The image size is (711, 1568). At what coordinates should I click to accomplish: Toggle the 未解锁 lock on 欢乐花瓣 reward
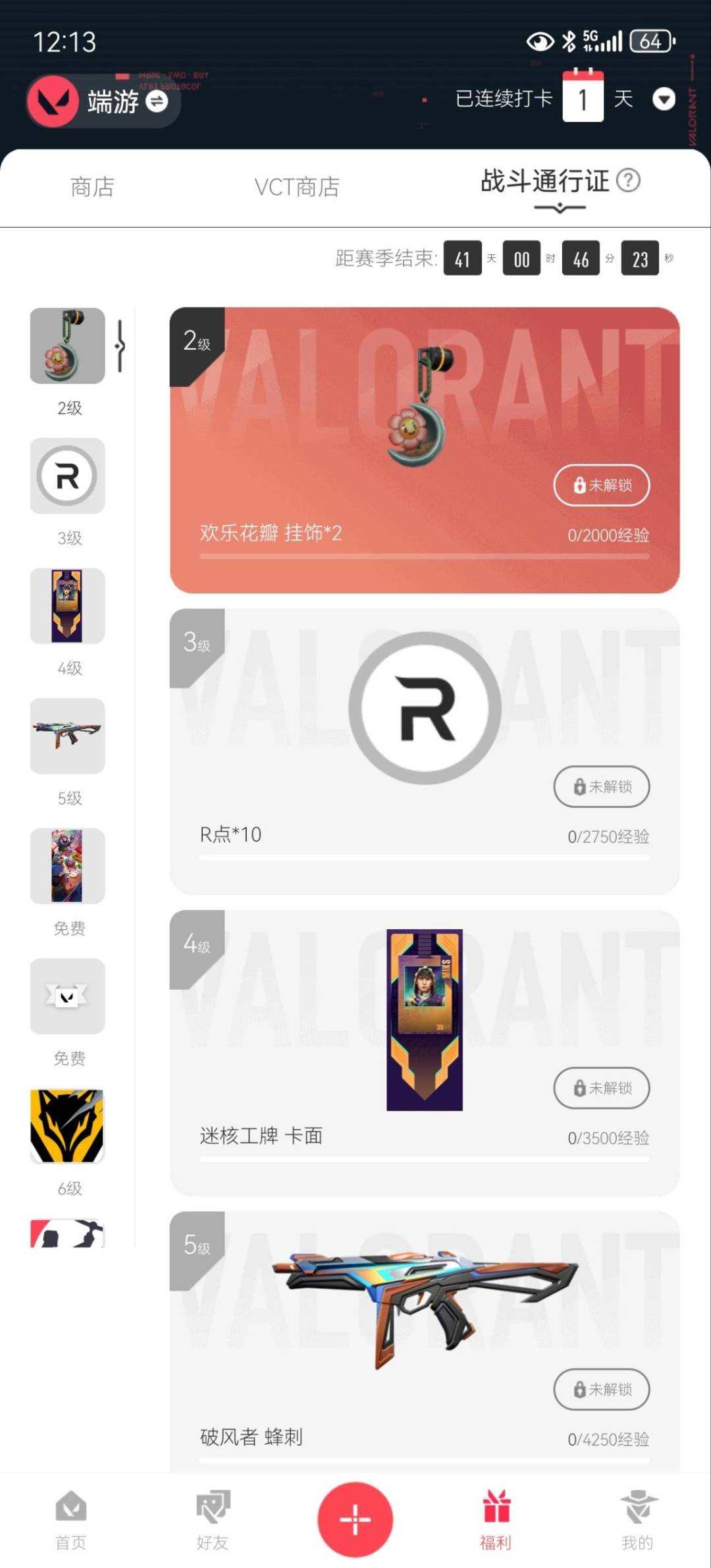click(601, 485)
